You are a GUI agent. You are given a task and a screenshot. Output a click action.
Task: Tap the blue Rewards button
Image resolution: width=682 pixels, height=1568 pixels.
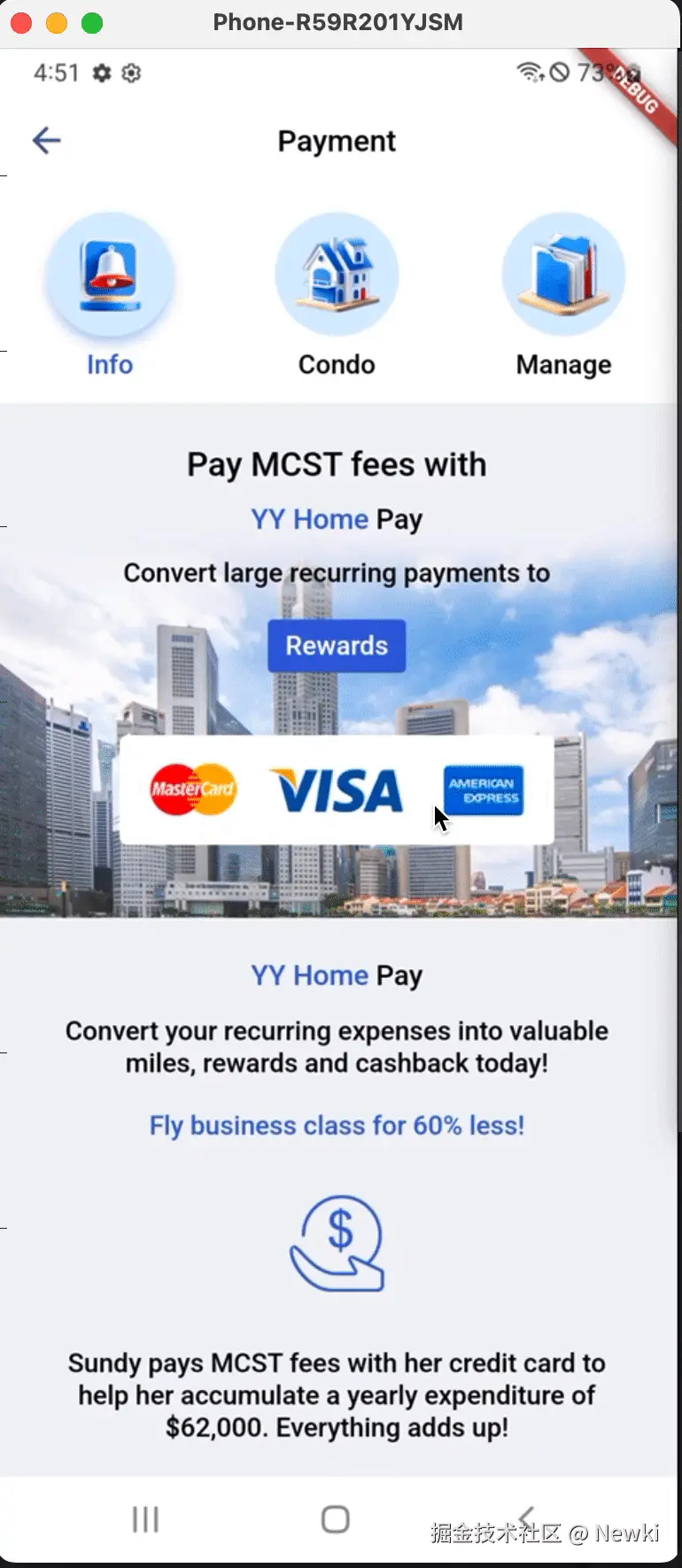(337, 646)
